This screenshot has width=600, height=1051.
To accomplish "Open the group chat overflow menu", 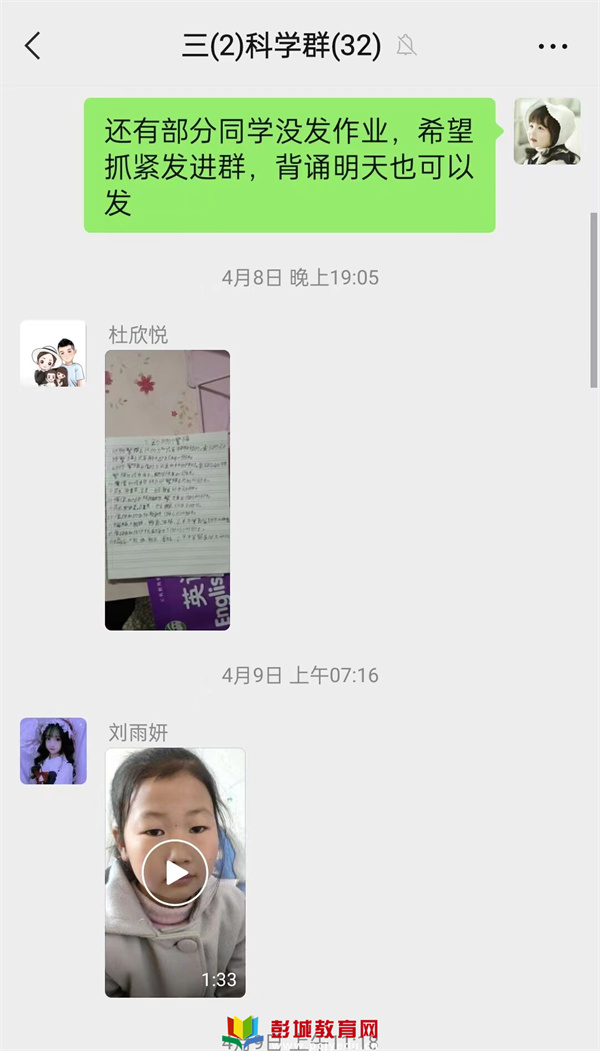I will (x=552, y=46).
